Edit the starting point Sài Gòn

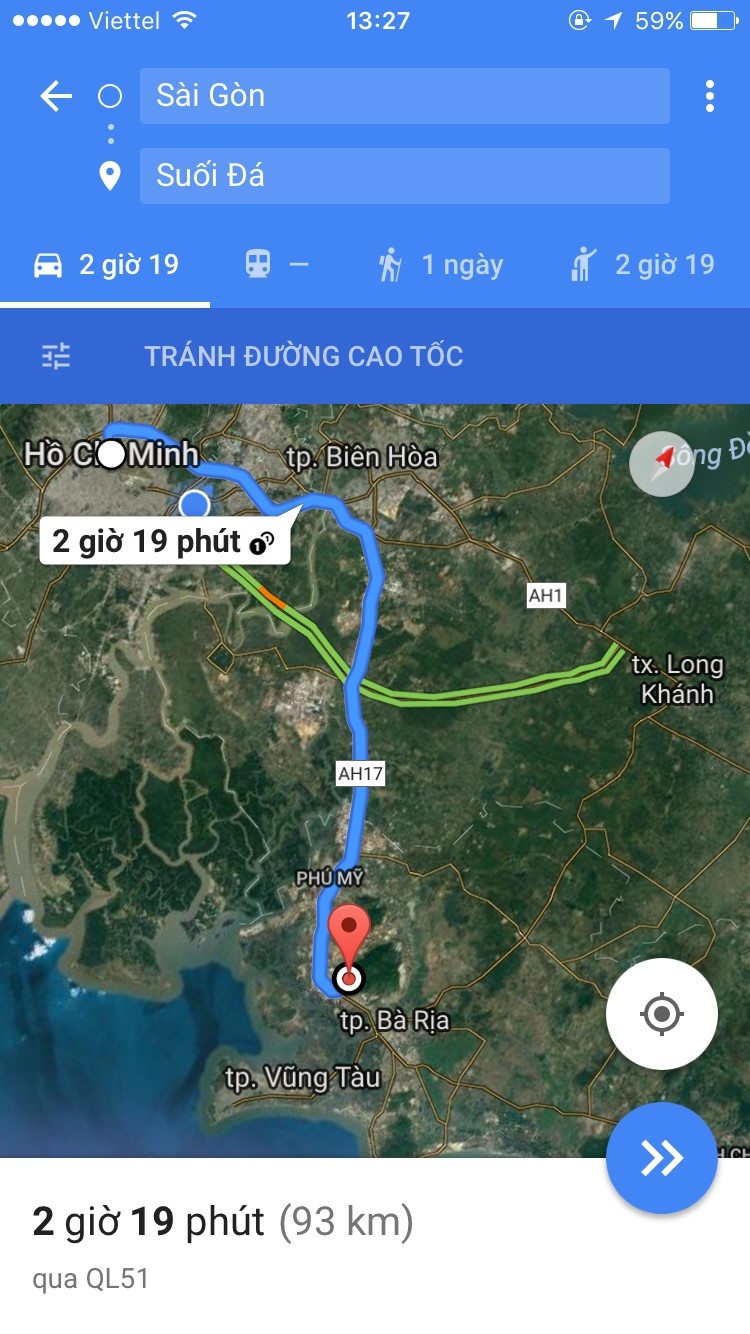point(404,96)
